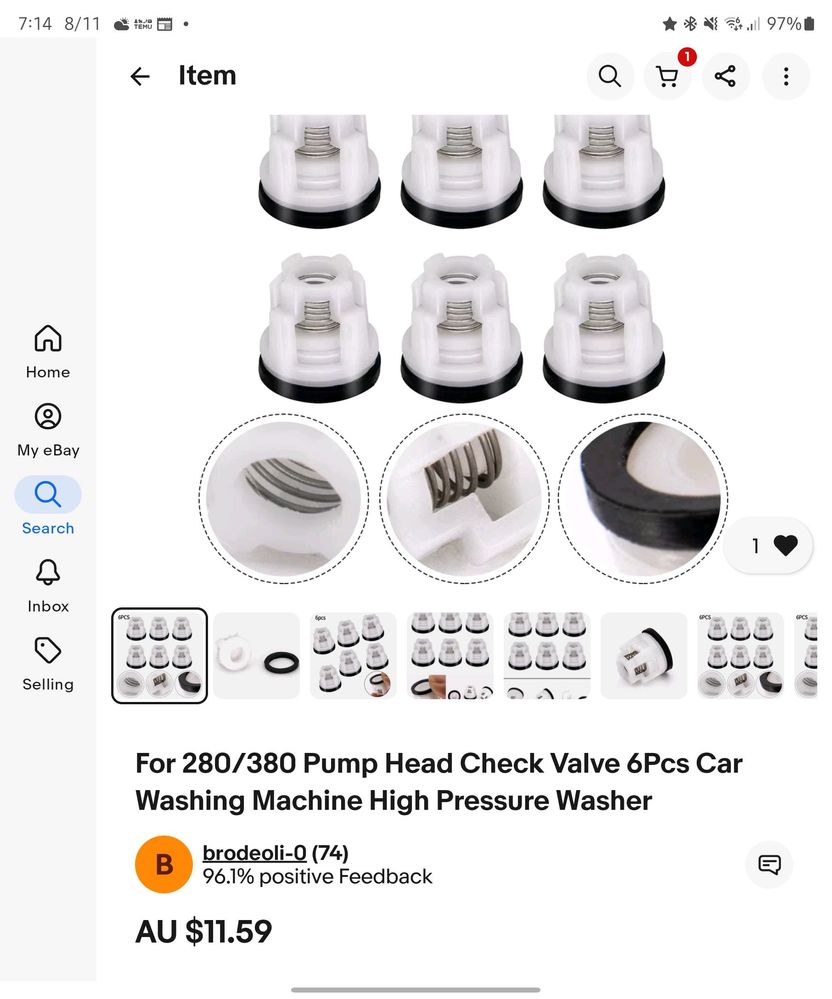Toggle the heart to watch this item

tap(785, 545)
